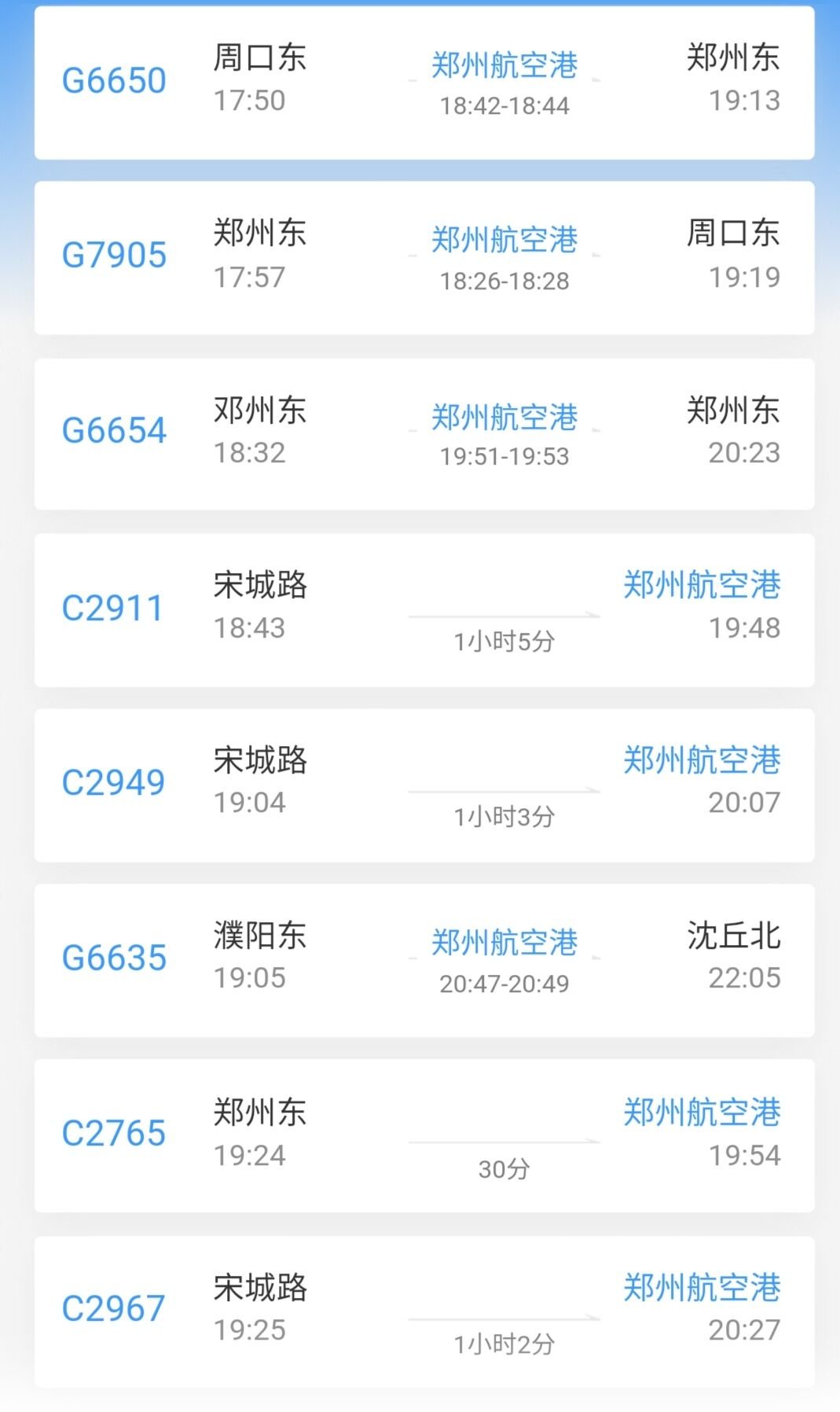Viewport: 840px width, 1412px height.
Task: Open train G6650 from 周口东
Action: point(424,83)
